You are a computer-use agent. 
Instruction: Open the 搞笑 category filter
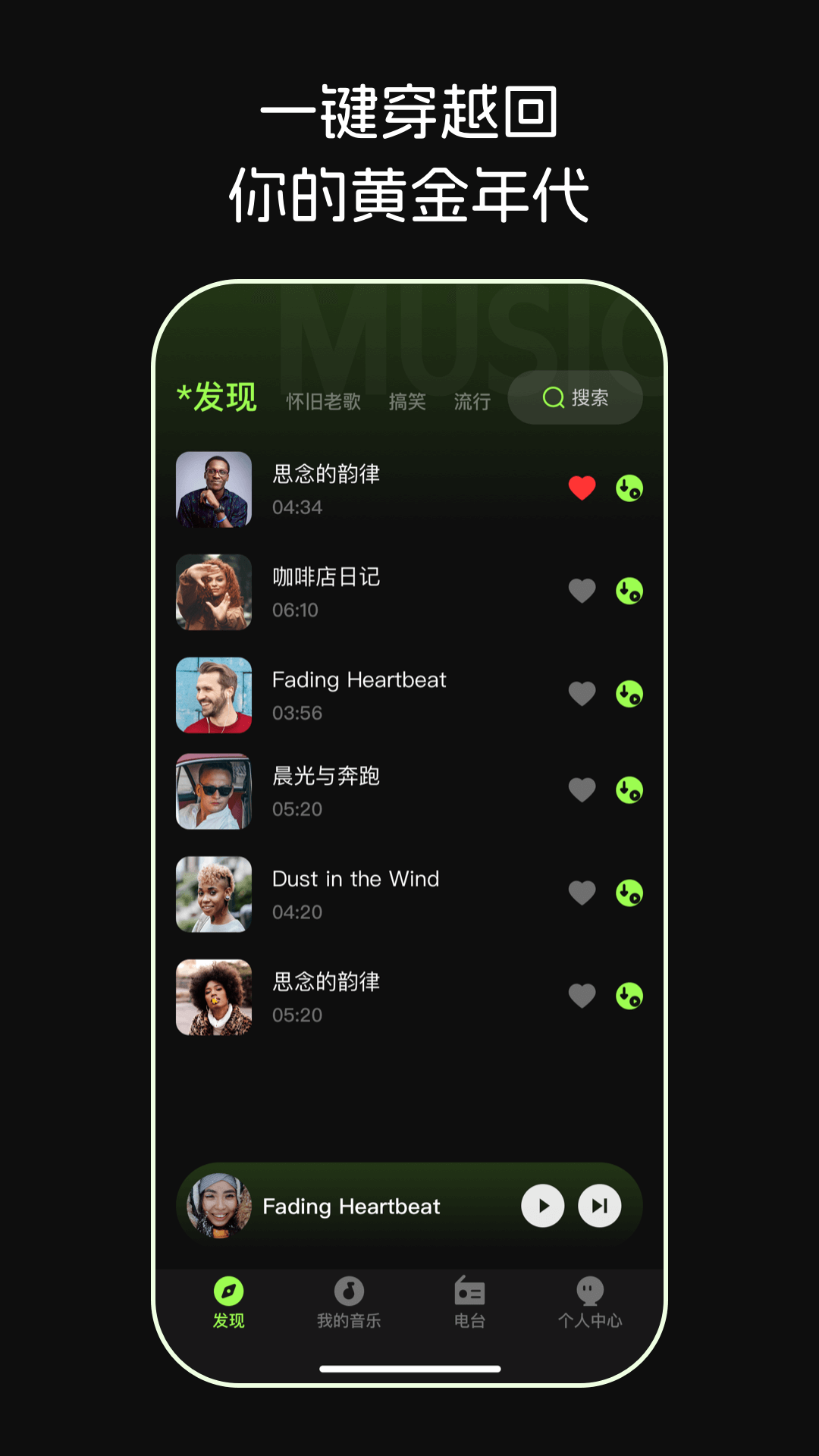tap(407, 400)
